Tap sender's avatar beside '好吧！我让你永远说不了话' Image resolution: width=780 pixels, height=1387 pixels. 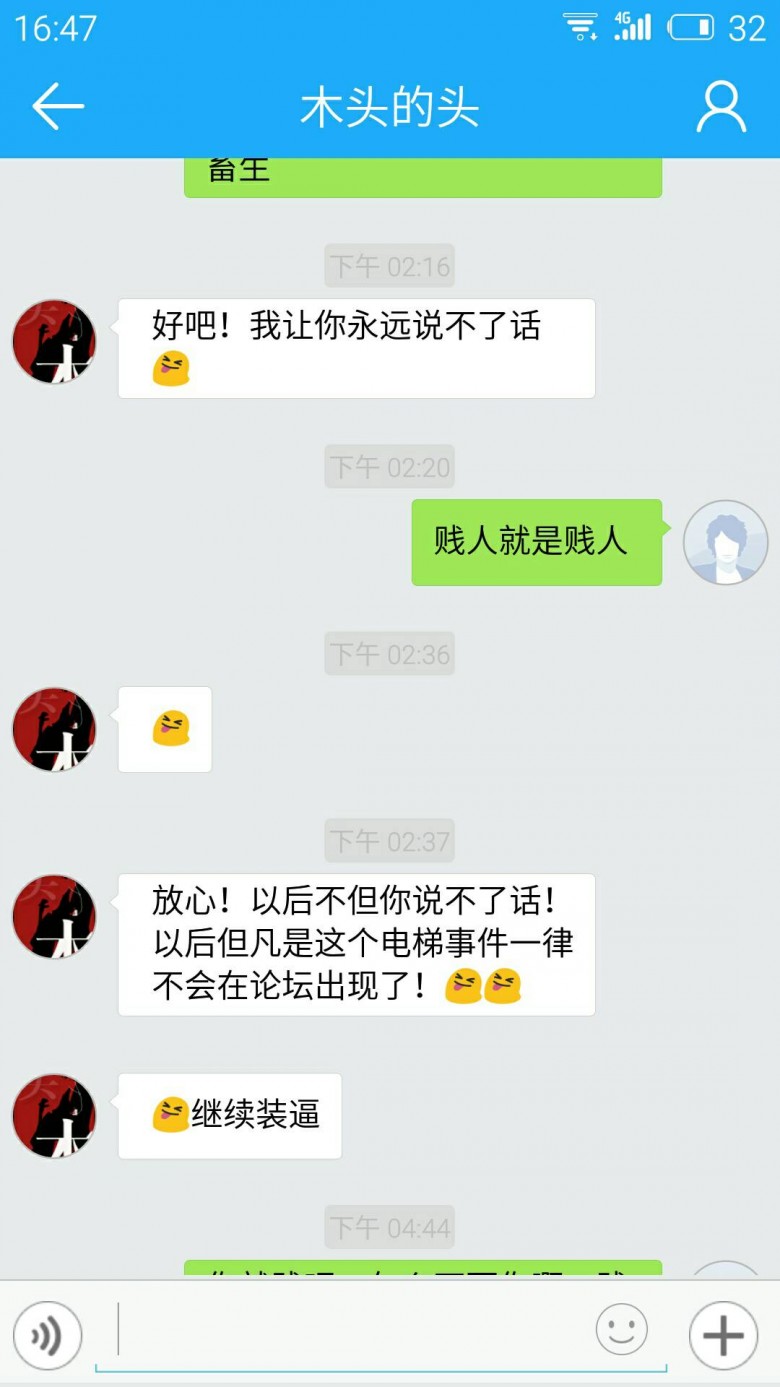(54, 341)
